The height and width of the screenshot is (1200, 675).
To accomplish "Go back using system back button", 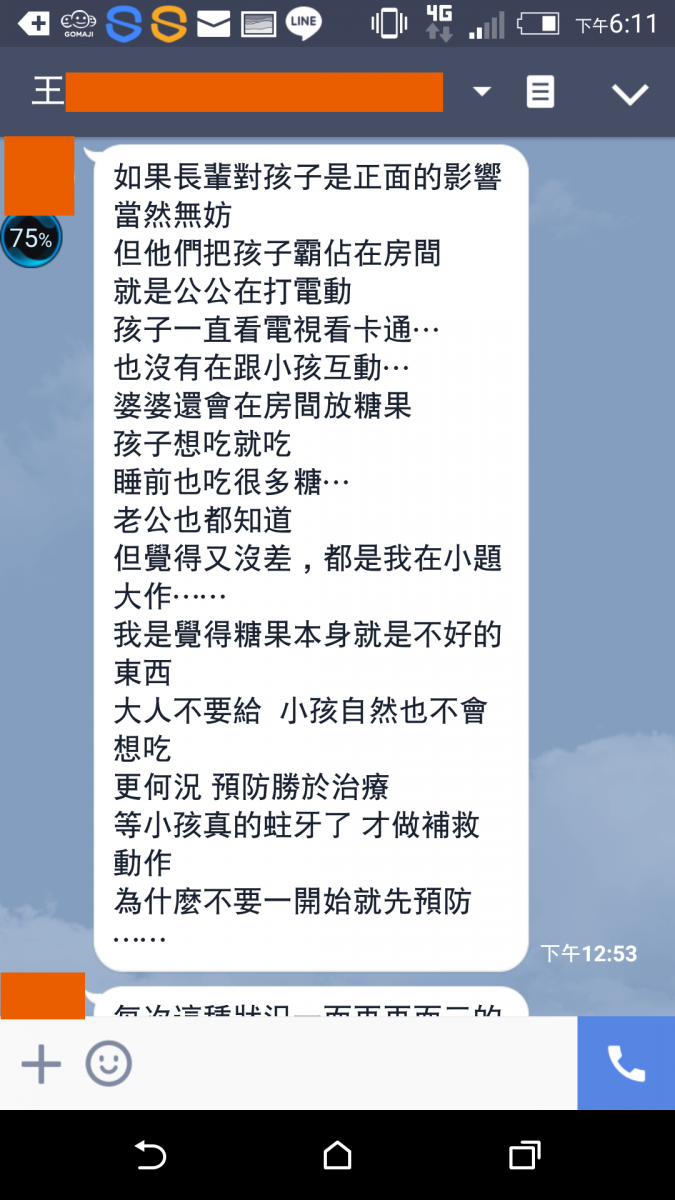I will pos(150,1156).
